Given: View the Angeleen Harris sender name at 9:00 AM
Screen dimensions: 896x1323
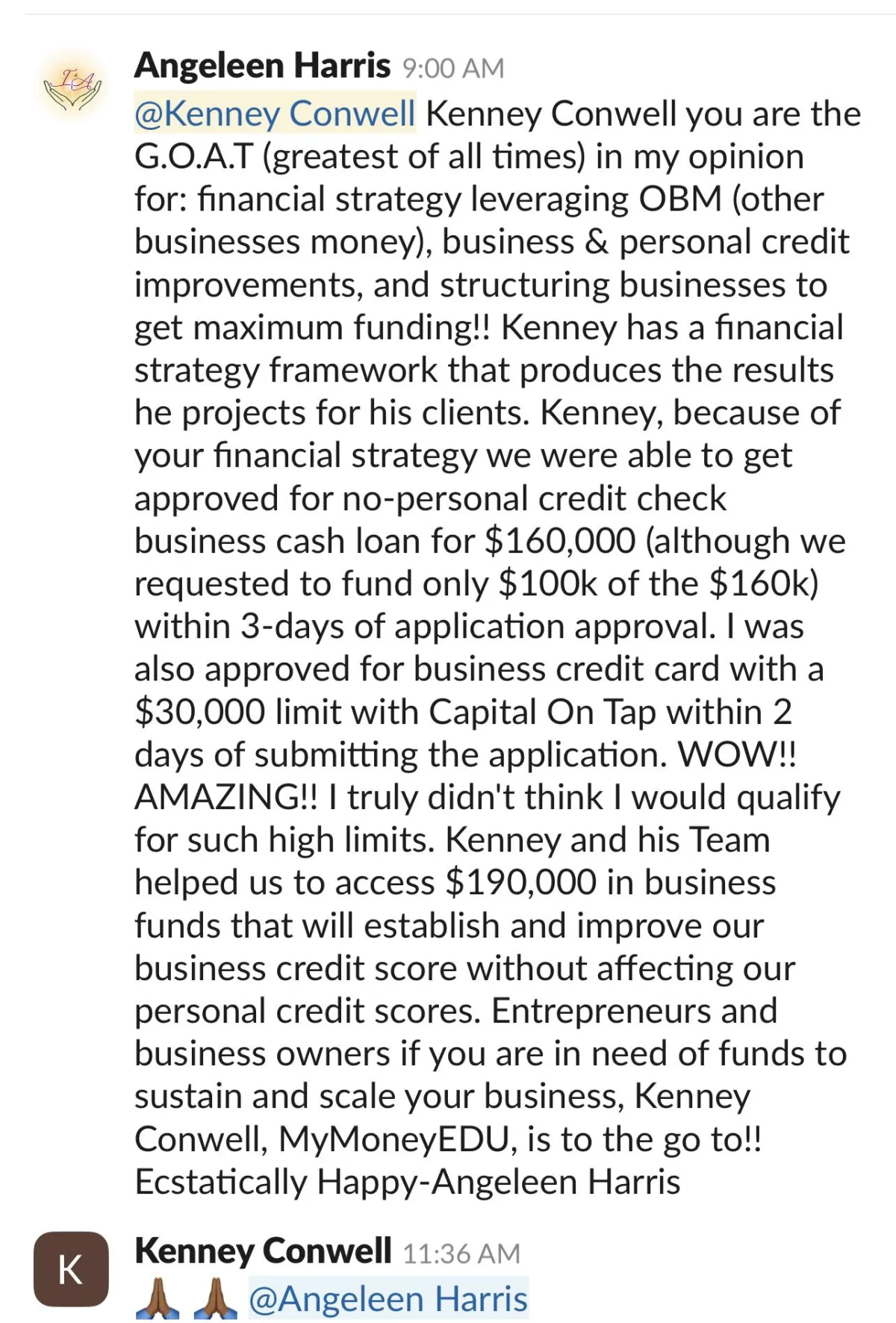Looking at the screenshot, I should coord(262,66).
